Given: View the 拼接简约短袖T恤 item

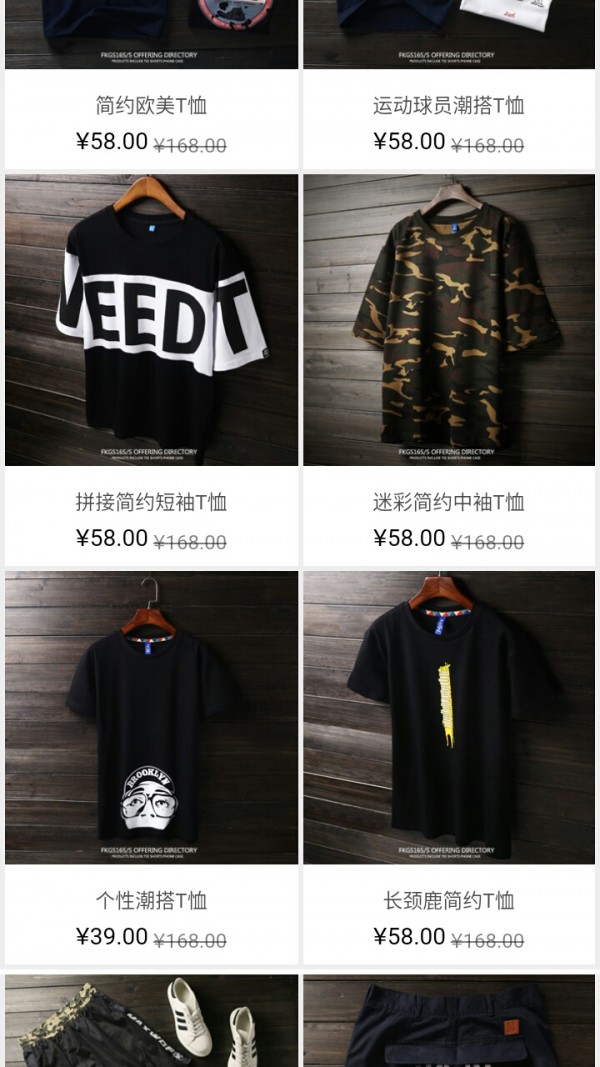Looking at the screenshot, I should click(151, 320).
